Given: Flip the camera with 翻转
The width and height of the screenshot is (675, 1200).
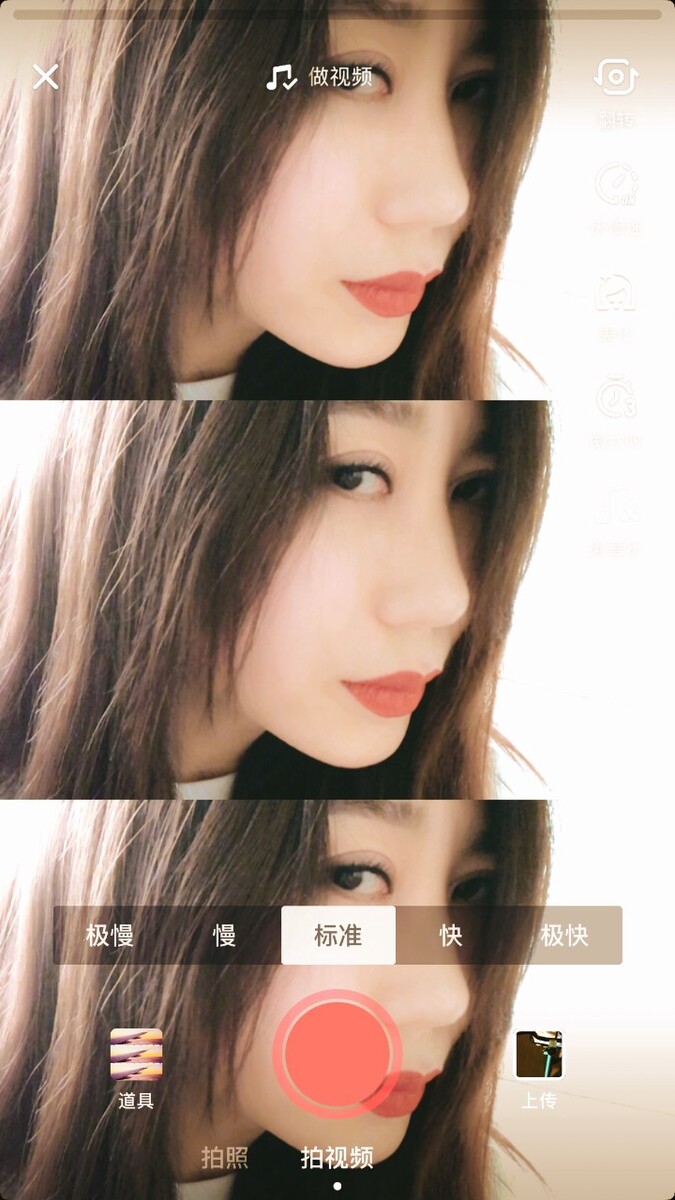Looking at the screenshot, I should [x=616, y=78].
